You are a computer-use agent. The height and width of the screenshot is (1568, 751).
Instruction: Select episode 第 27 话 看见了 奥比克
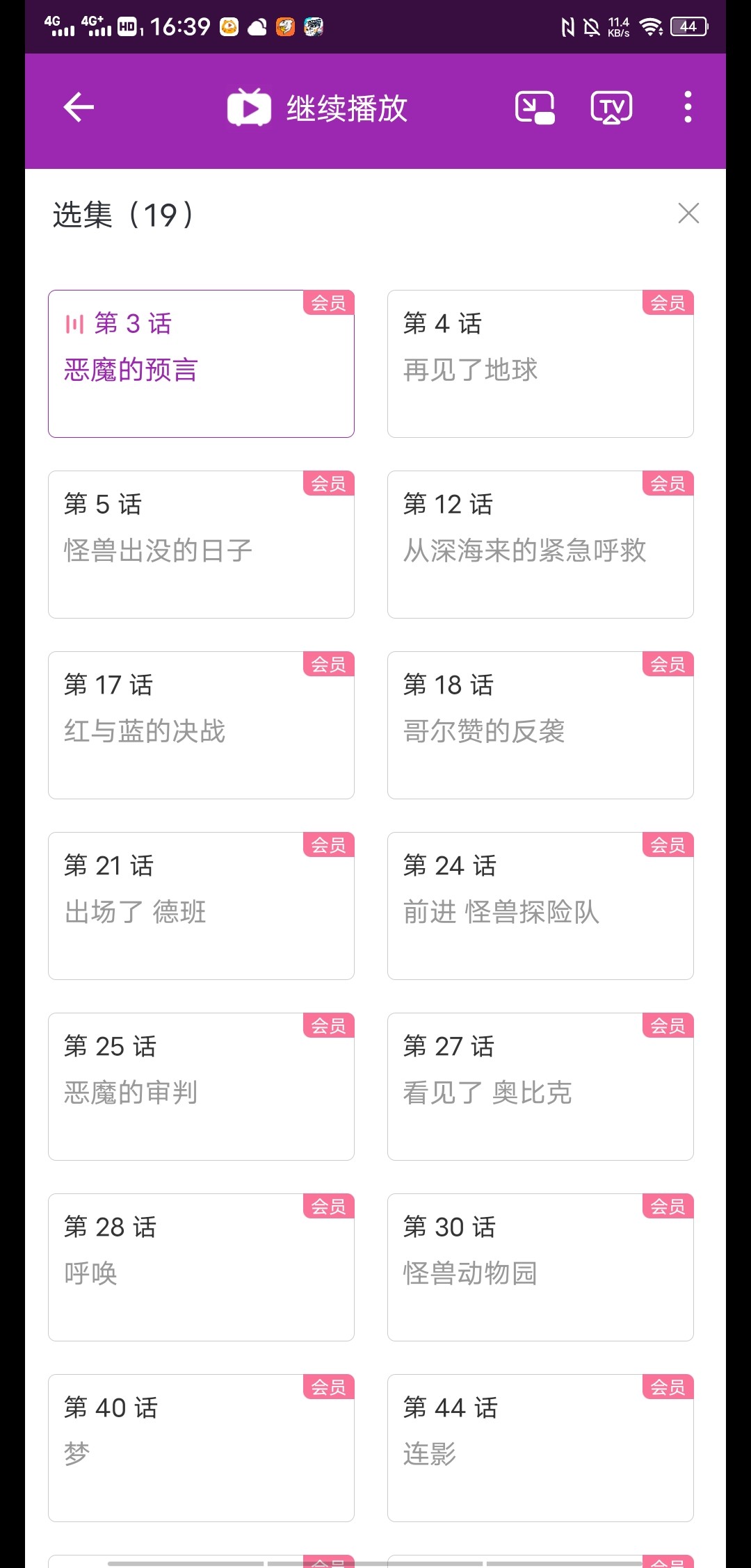pos(540,1086)
